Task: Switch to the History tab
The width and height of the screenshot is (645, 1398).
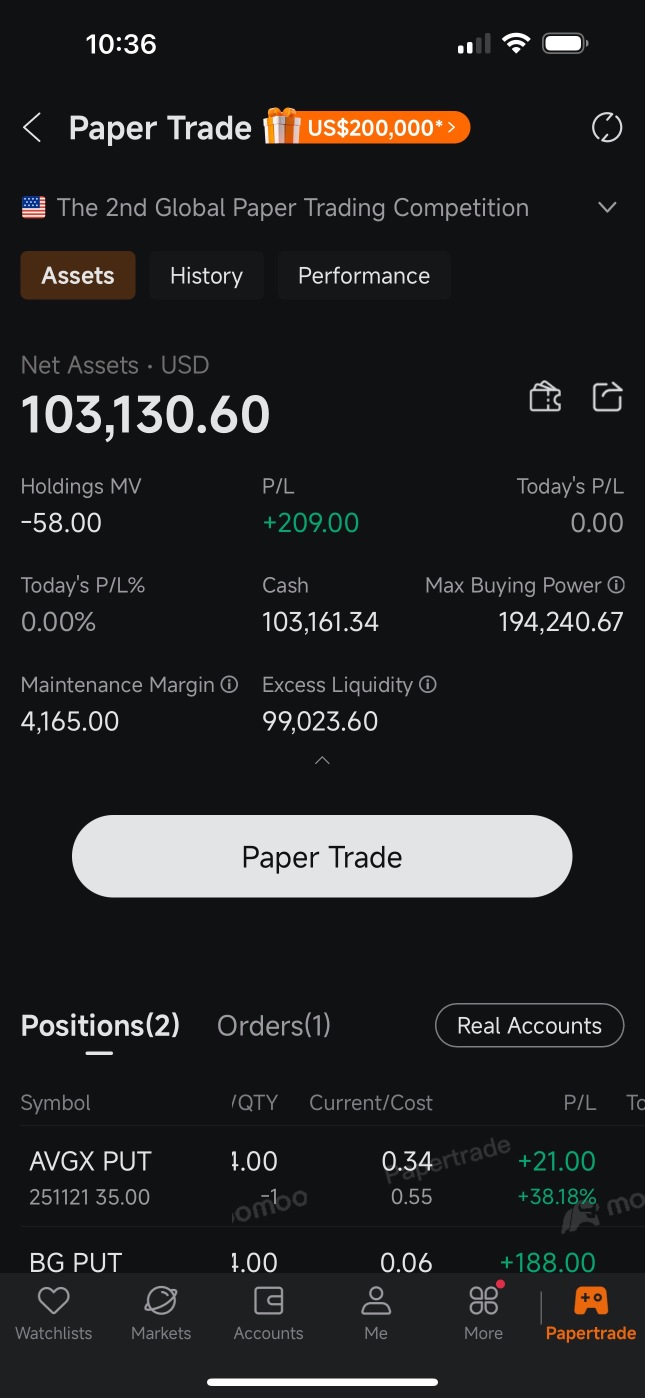Action: 206,276
